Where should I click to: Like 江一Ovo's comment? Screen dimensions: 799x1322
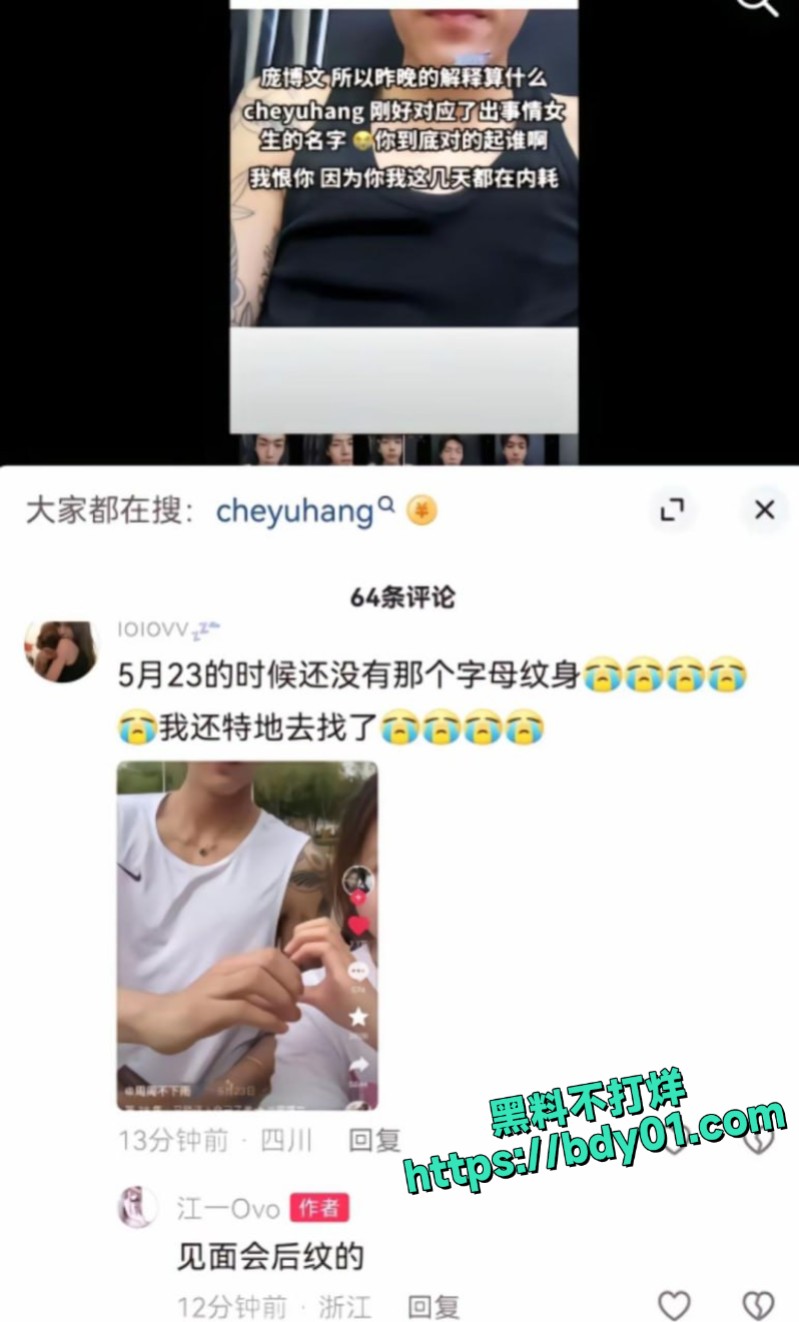pyautogui.click(x=674, y=1305)
